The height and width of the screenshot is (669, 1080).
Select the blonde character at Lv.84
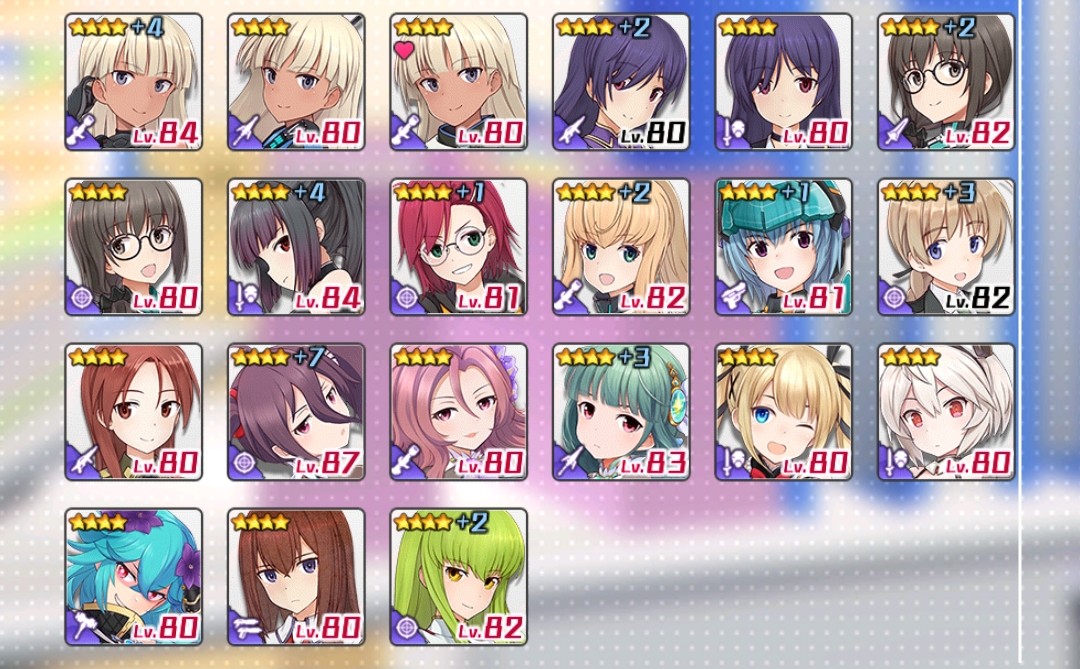coord(134,82)
